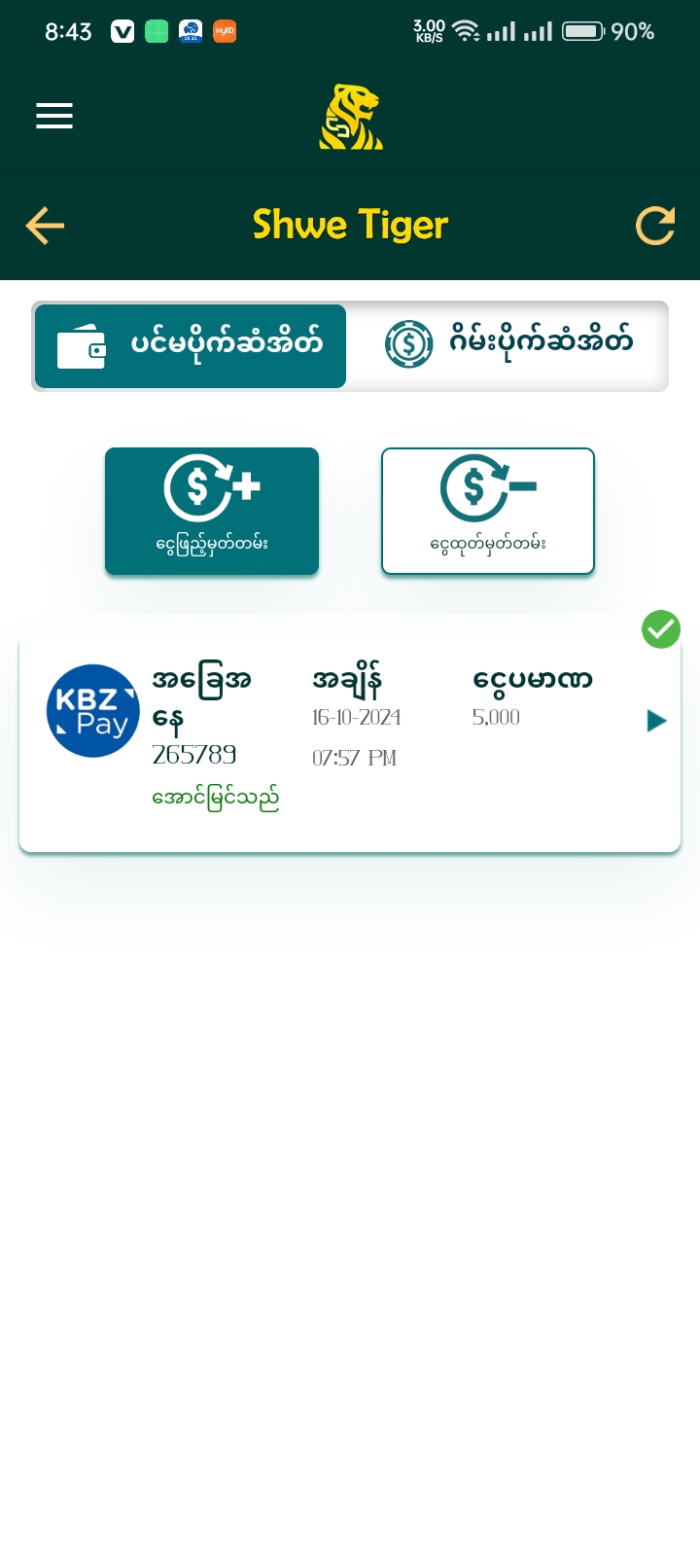Switch to the ဂိမ်းပိုက်ဆံအိတ် tab

tap(507, 346)
